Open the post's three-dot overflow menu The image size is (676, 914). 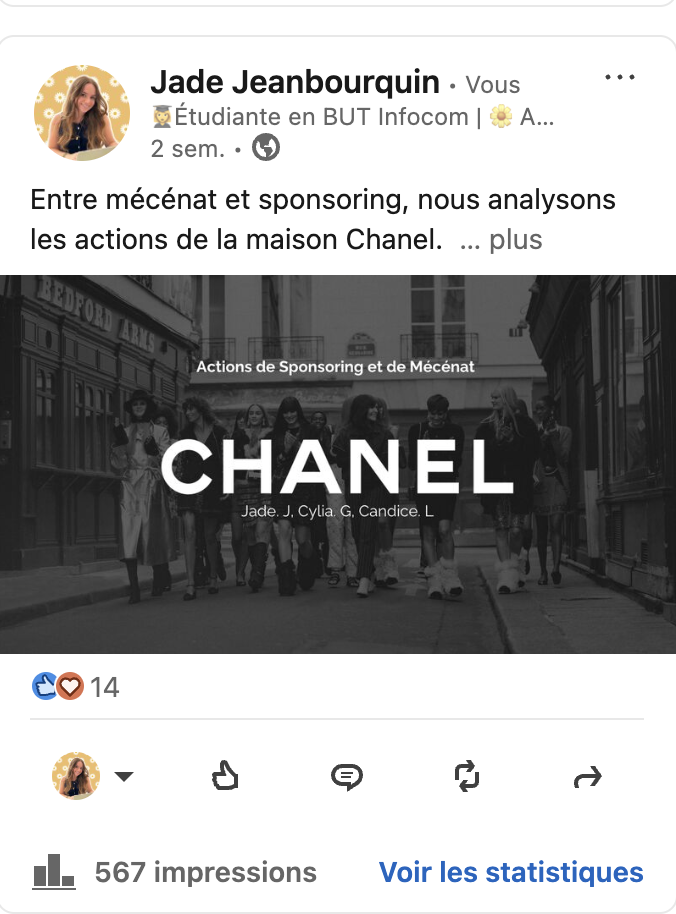[620, 78]
